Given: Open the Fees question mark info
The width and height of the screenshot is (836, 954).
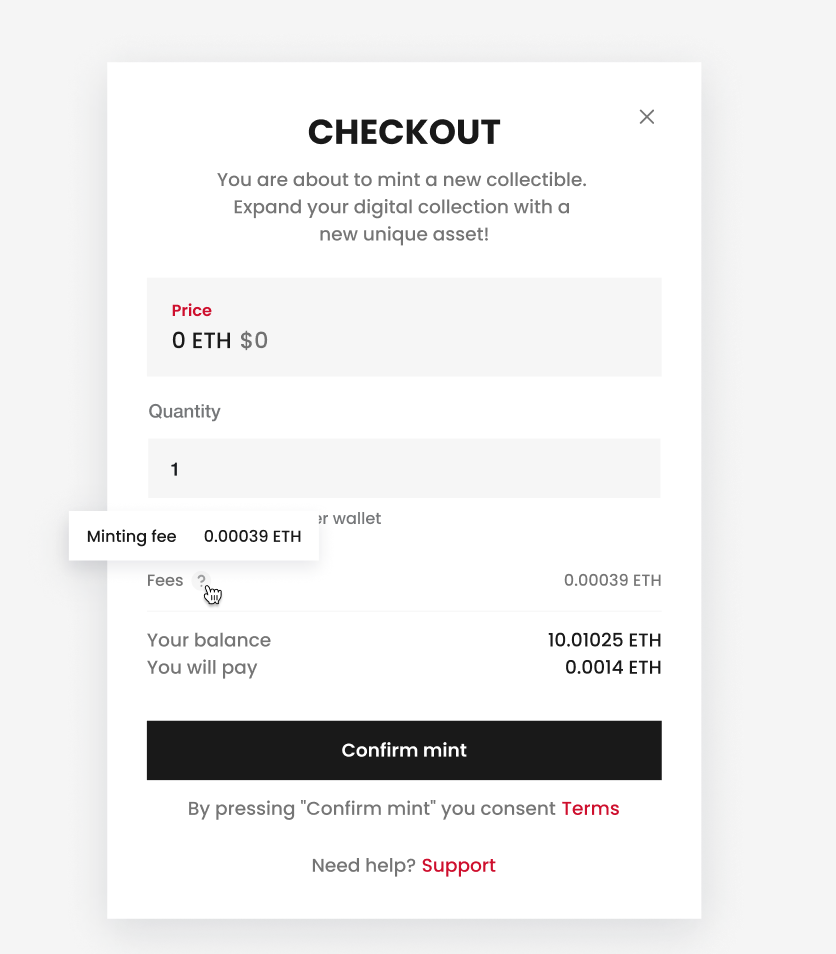Looking at the screenshot, I should [x=202, y=580].
